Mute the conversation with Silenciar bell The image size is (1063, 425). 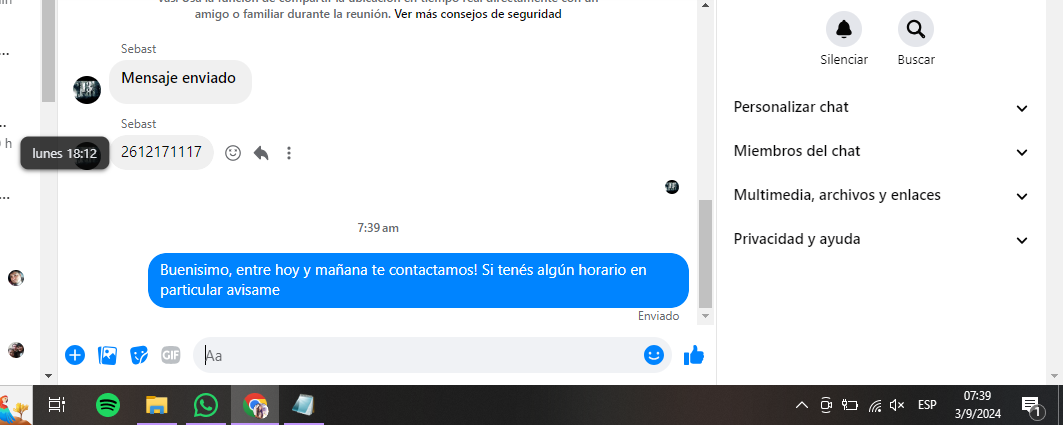(844, 29)
